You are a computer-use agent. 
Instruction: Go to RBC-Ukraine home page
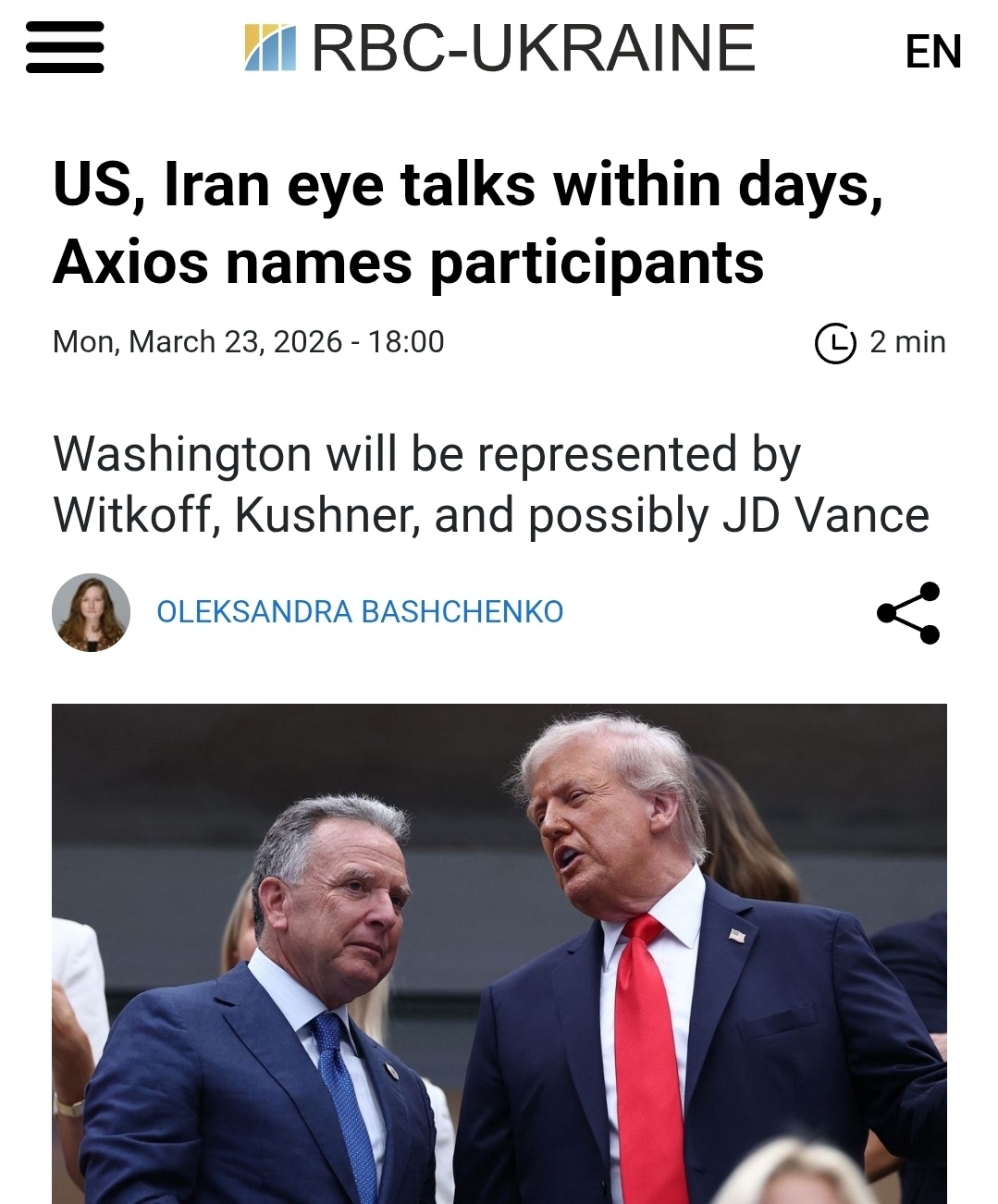point(500,48)
